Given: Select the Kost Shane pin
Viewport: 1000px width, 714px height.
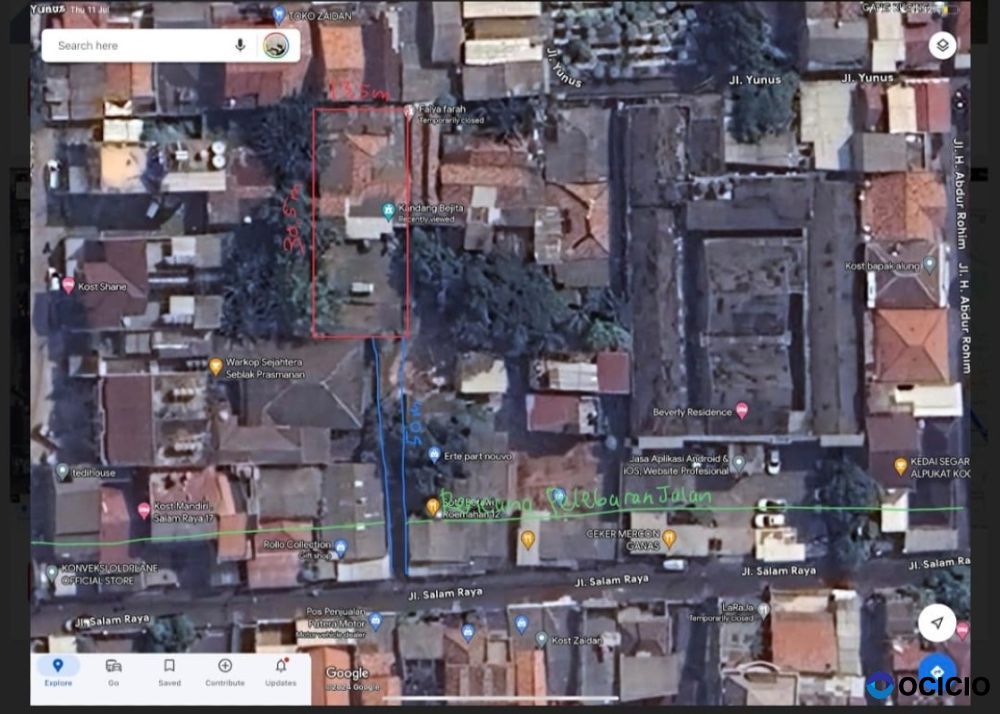Looking at the screenshot, I should [68, 286].
